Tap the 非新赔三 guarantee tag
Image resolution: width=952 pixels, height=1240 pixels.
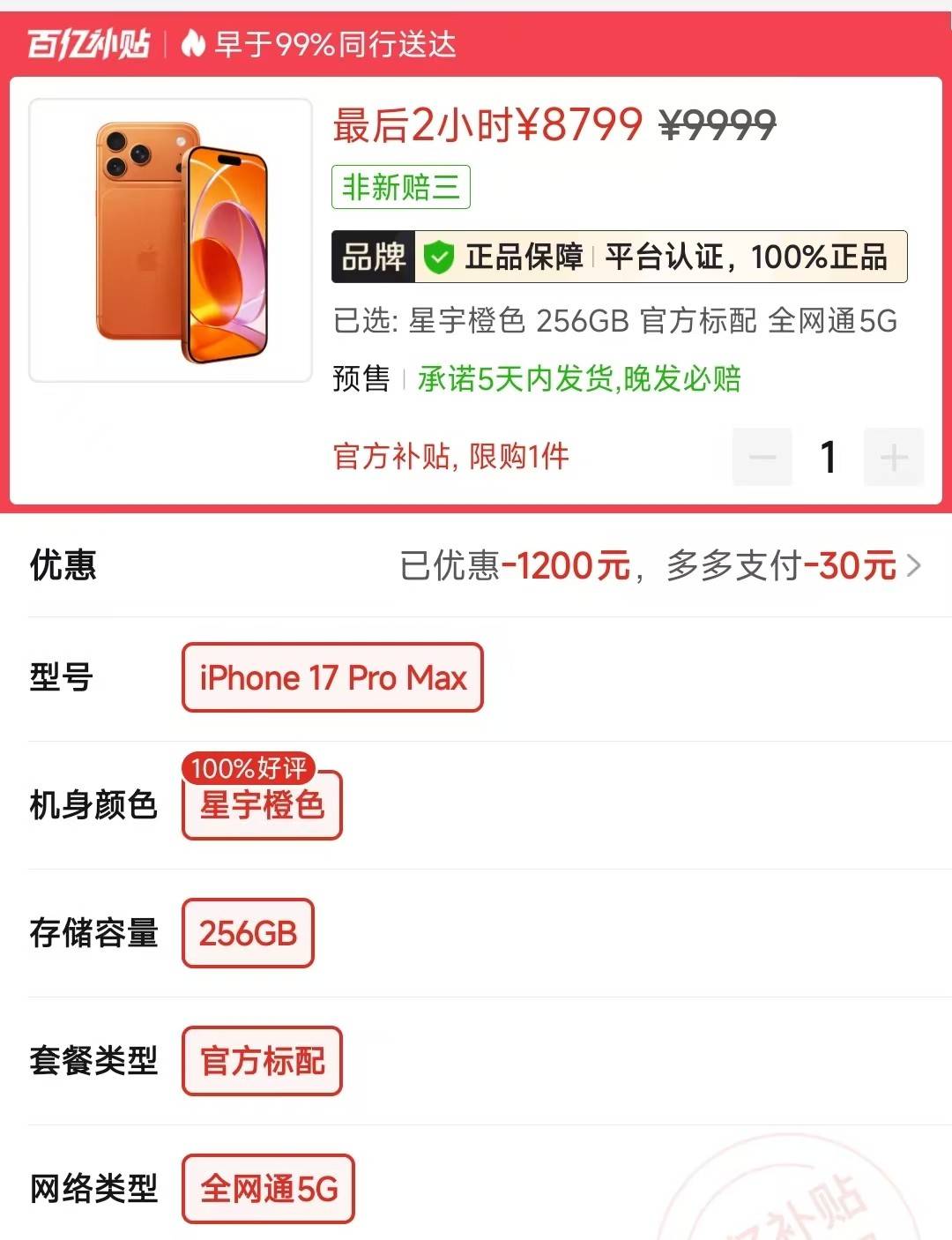tap(400, 187)
